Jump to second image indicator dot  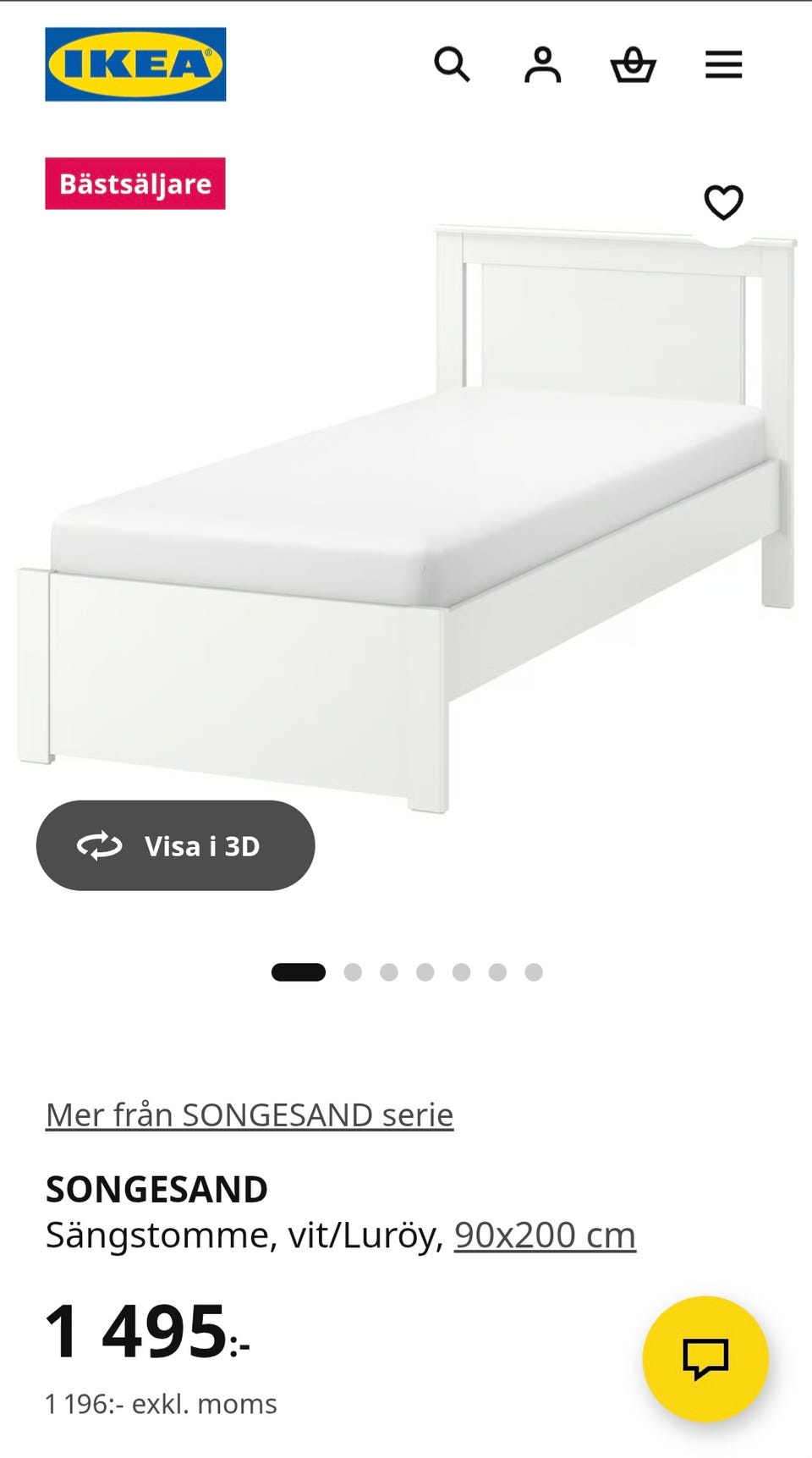(x=353, y=972)
